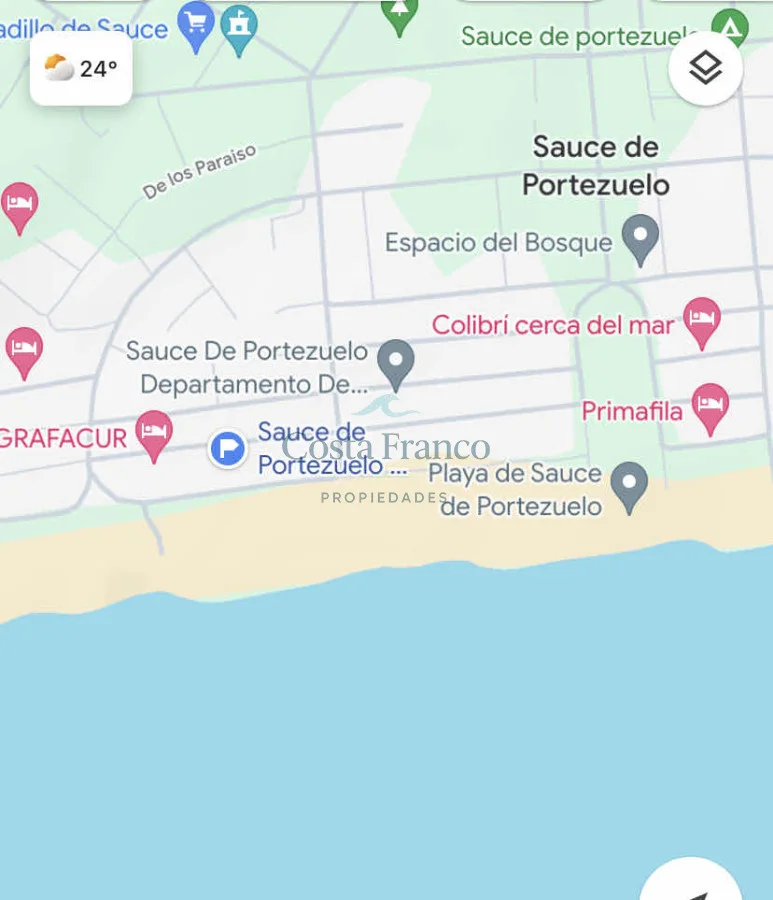
Task: Open the Sauce de portezuelo campground marker
Action: (x=730, y=26)
